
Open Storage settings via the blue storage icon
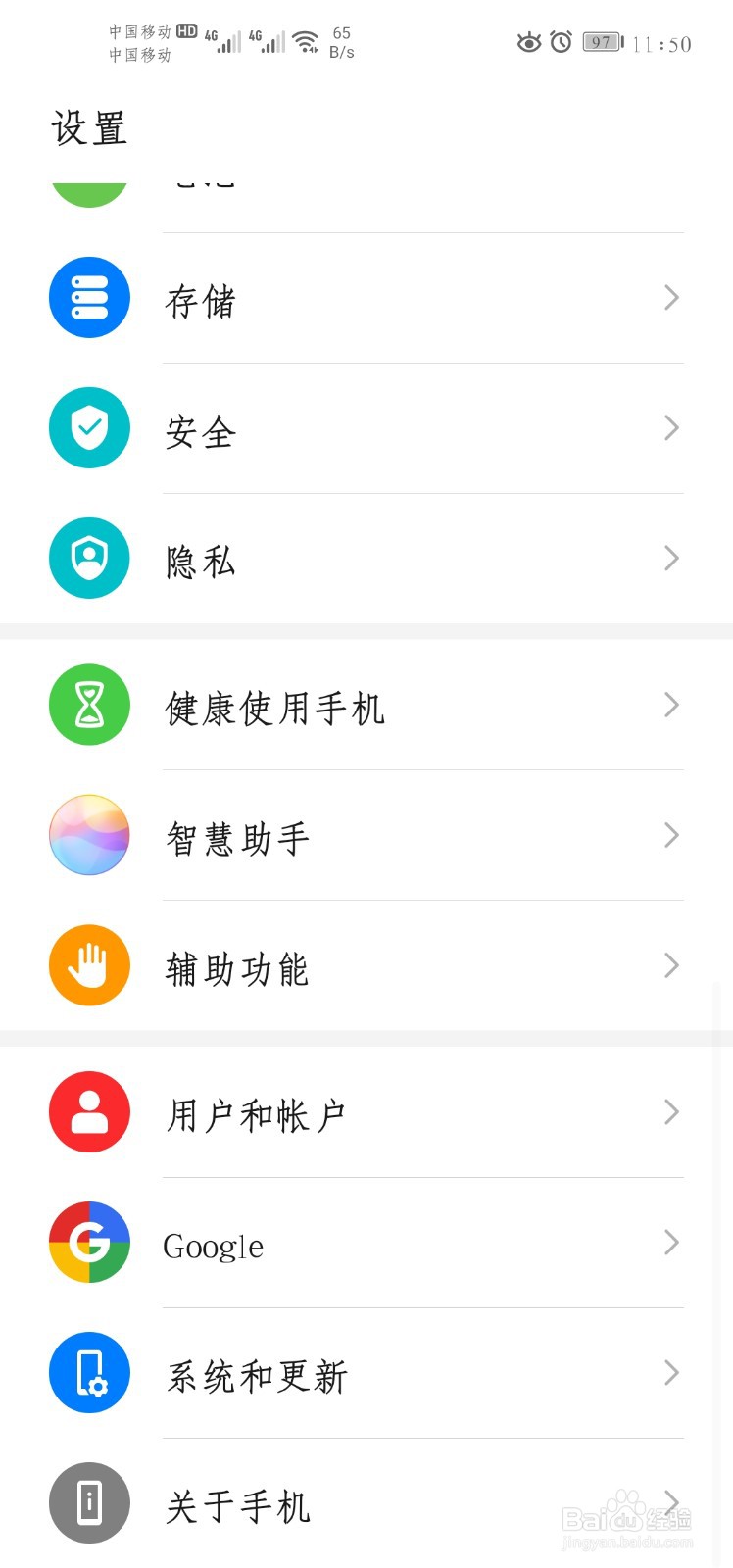(89, 297)
